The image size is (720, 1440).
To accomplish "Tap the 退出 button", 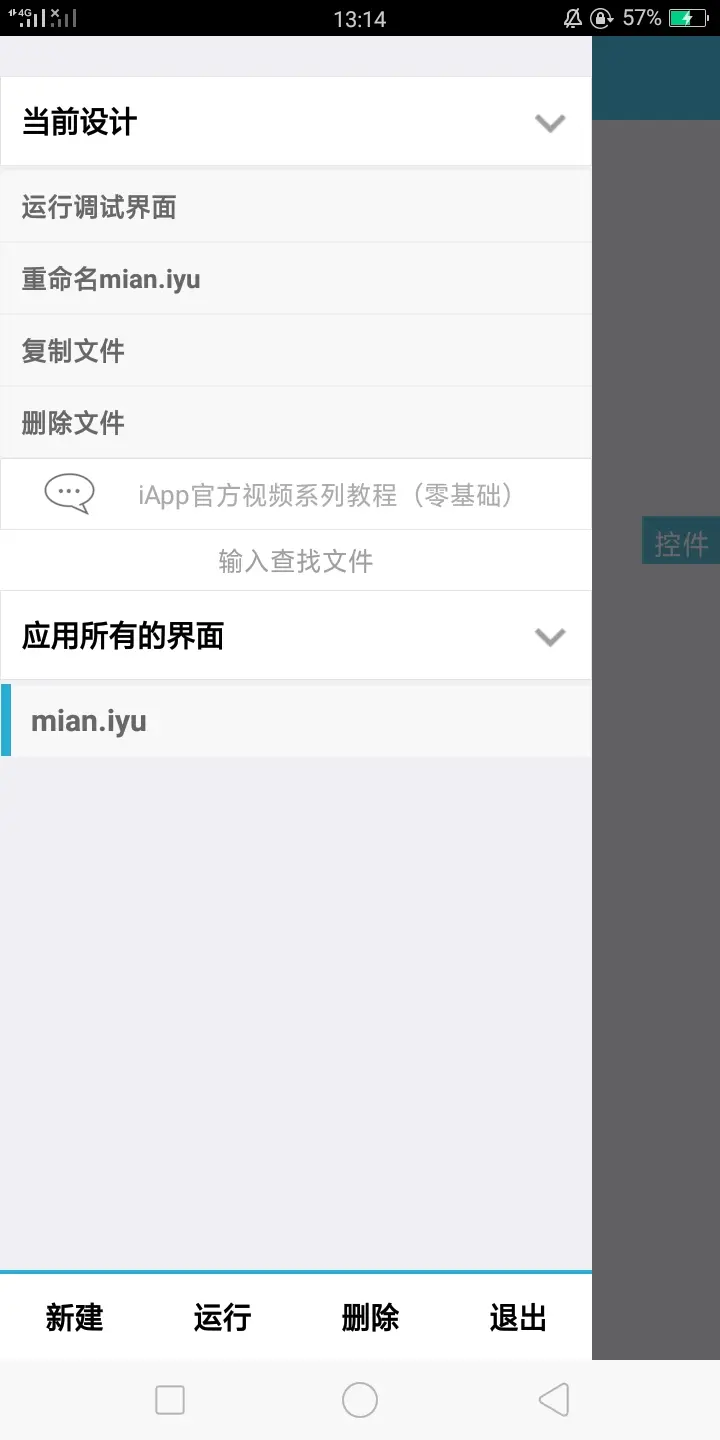I will (x=518, y=1318).
